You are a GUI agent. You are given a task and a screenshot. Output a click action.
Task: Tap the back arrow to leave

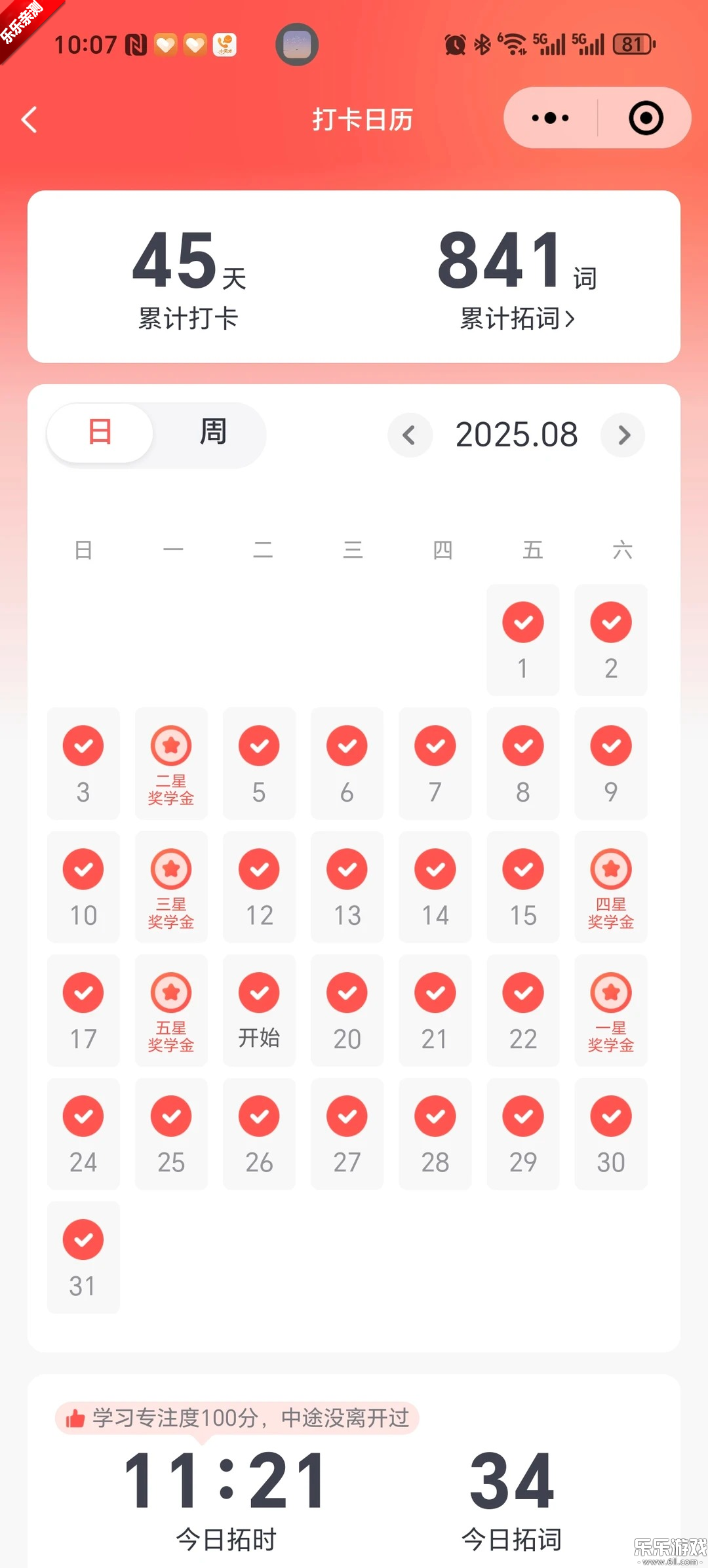tap(29, 120)
